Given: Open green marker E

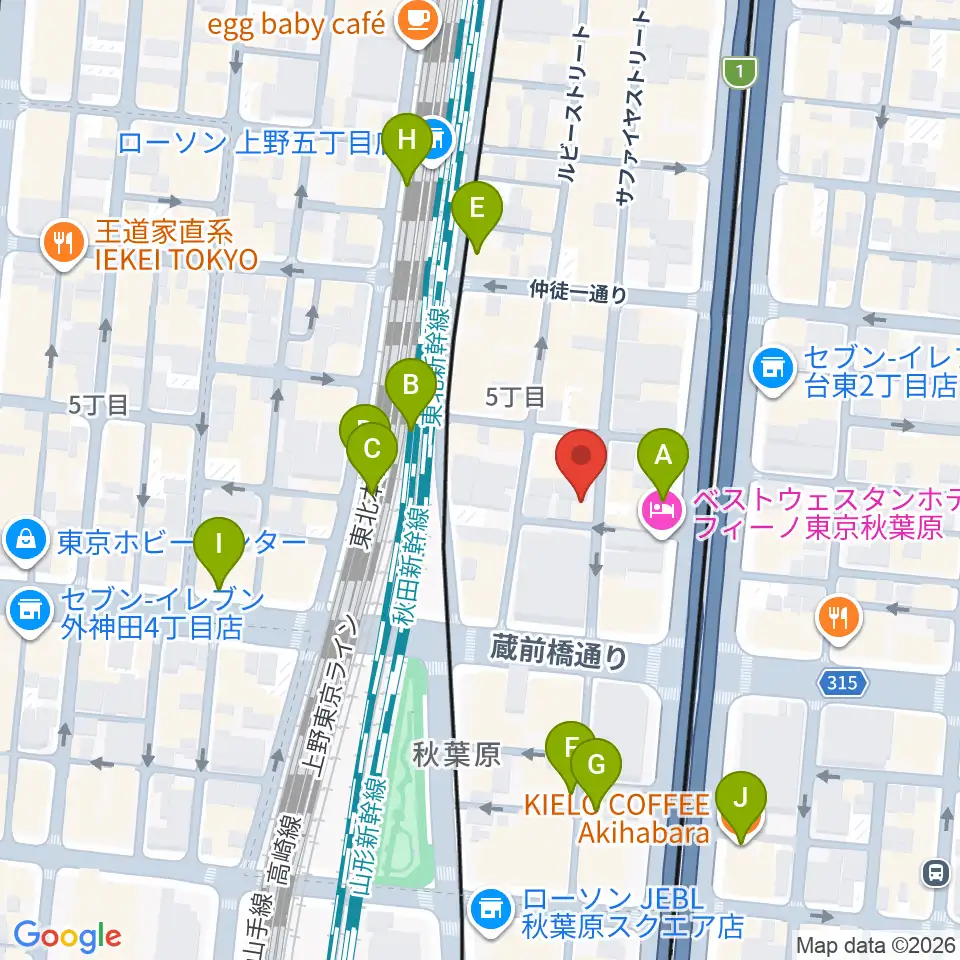Looking at the screenshot, I should tap(477, 216).
